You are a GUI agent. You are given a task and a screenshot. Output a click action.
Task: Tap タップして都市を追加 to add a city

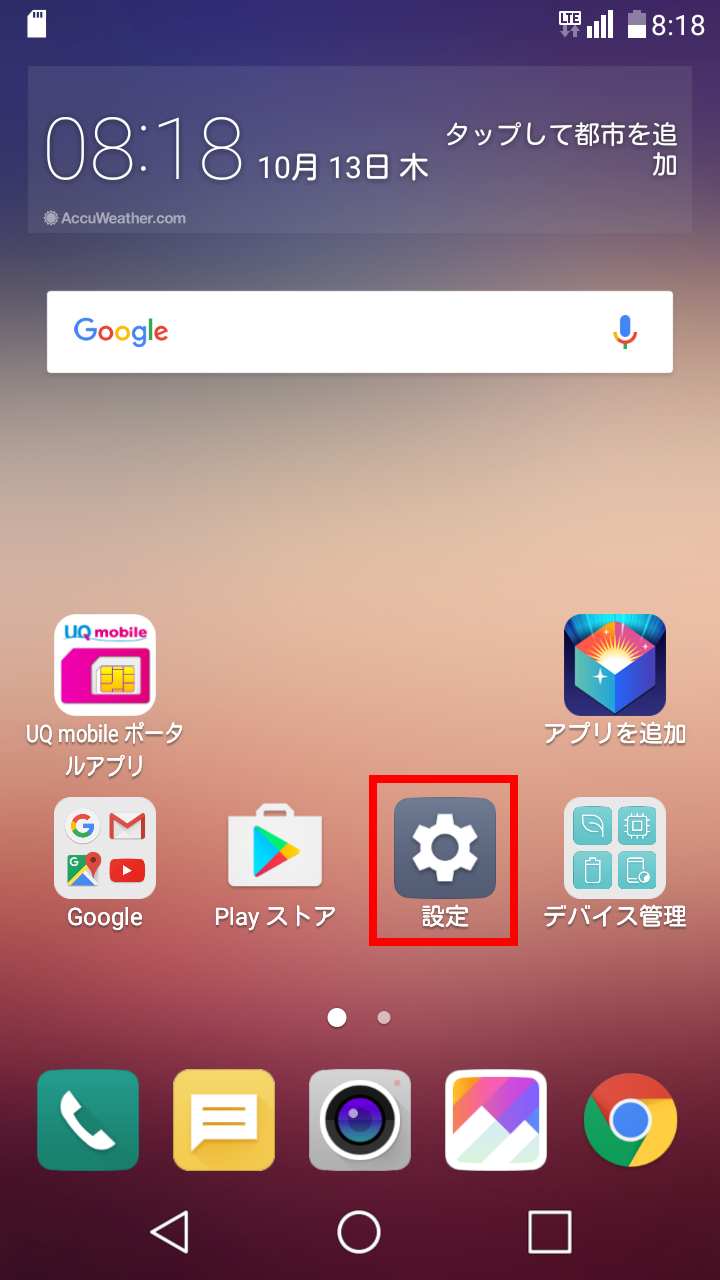[x=562, y=149]
